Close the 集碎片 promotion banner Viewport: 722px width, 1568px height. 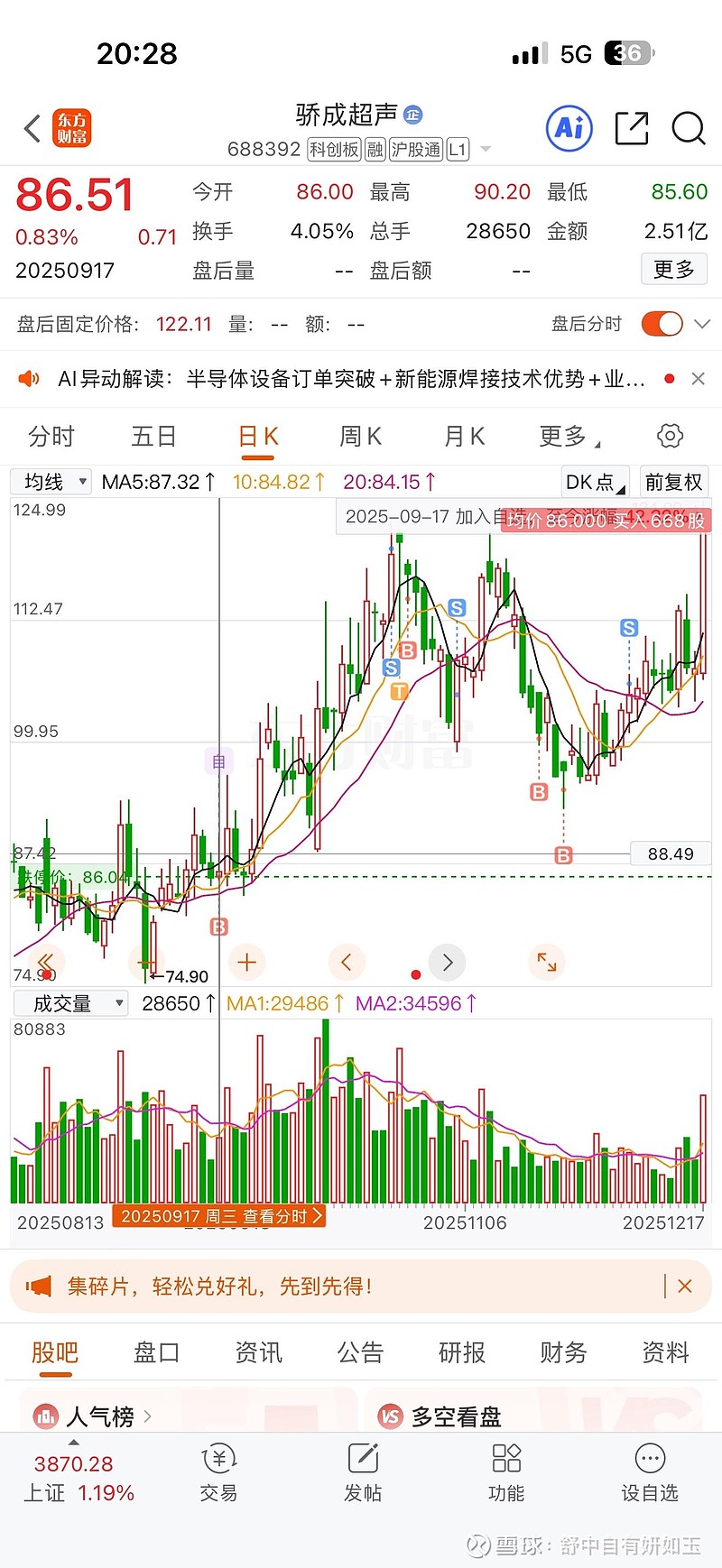(x=685, y=1286)
